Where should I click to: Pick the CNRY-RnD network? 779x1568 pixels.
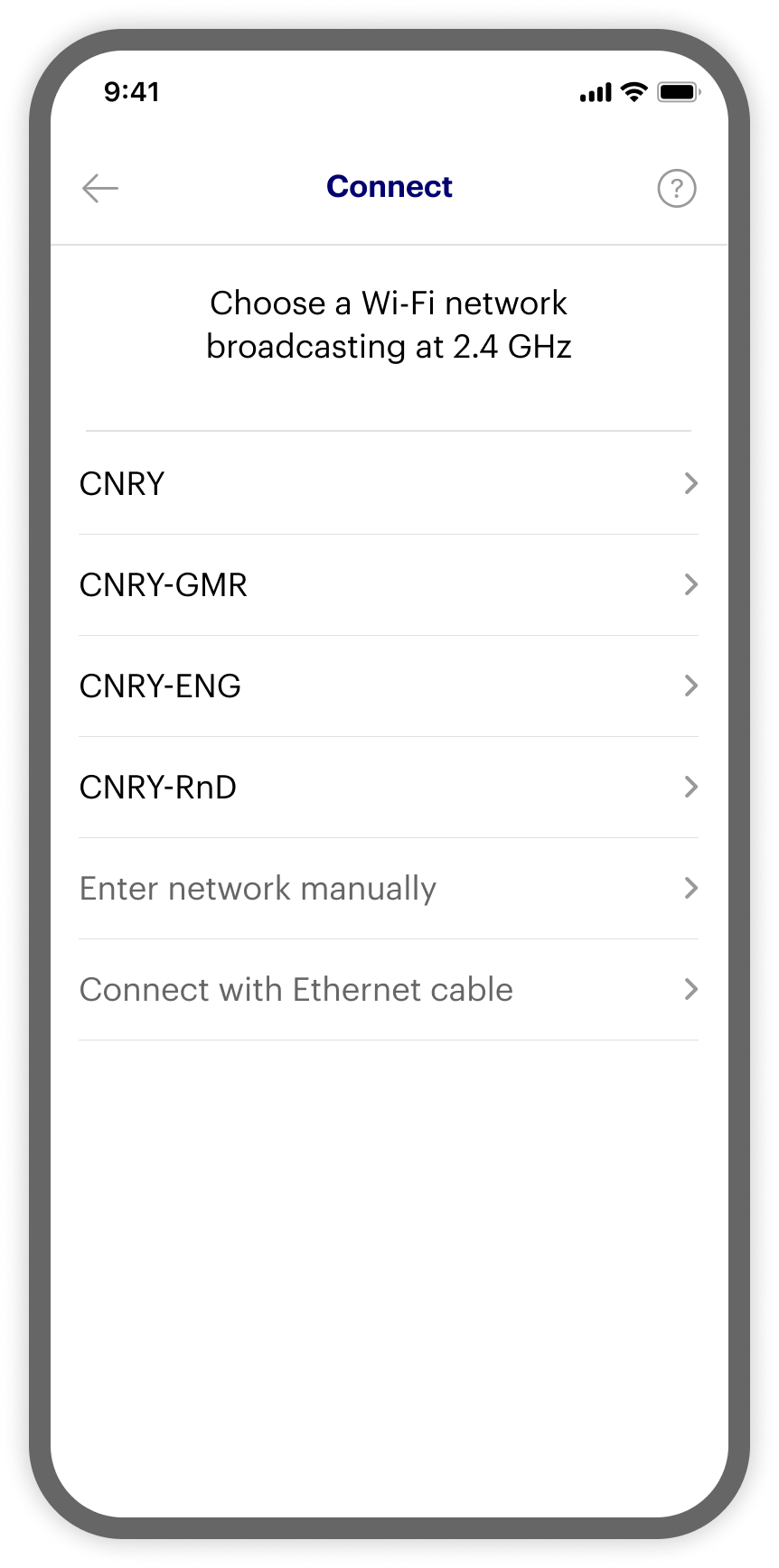[389, 788]
